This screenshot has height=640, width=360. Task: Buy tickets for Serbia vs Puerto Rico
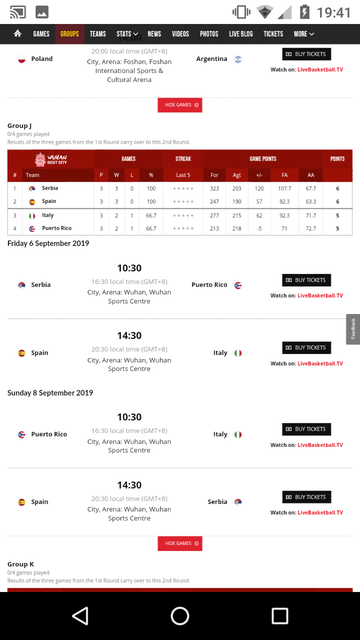[306, 280]
